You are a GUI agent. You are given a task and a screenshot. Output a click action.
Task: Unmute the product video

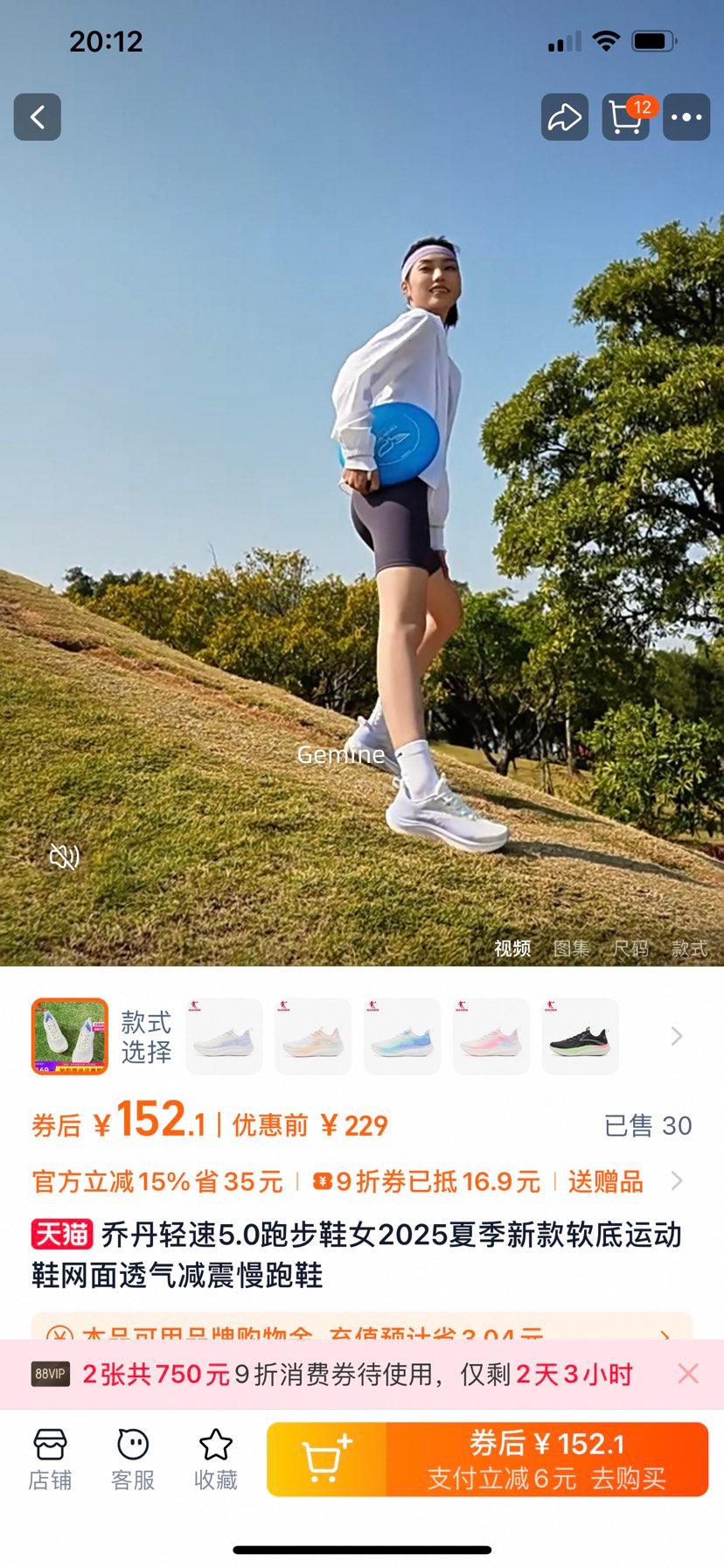point(64,857)
